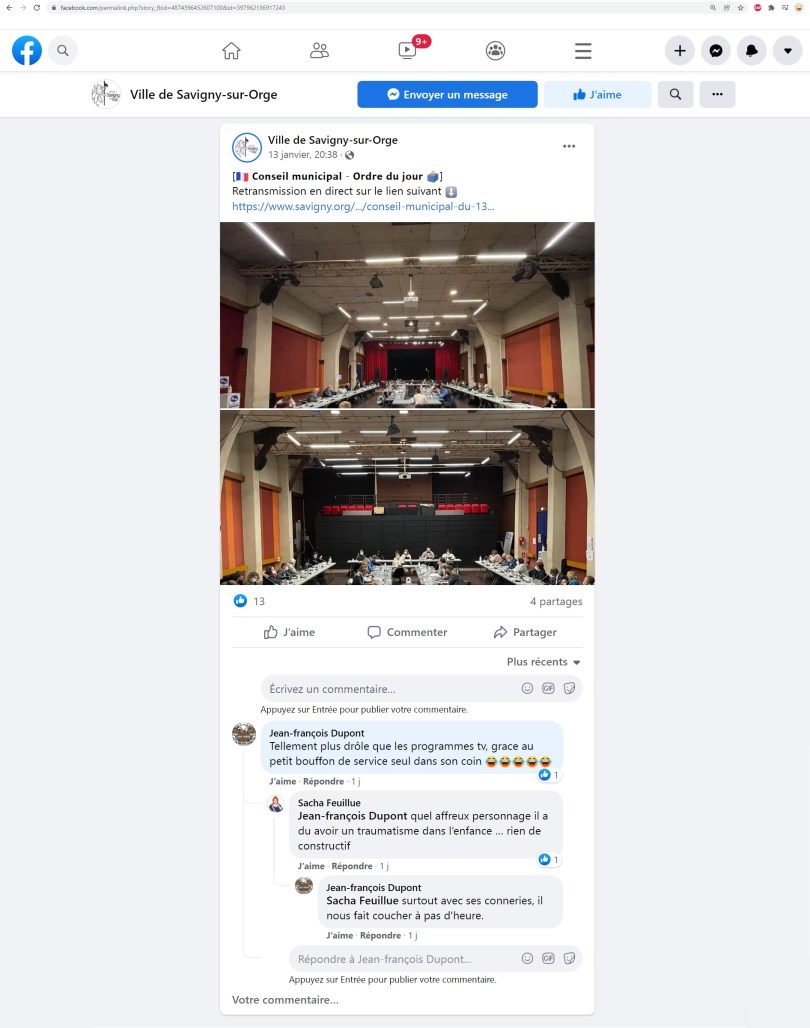Tap Envoyer un message button
This screenshot has height=1028, width=810.
coord(447,95)
